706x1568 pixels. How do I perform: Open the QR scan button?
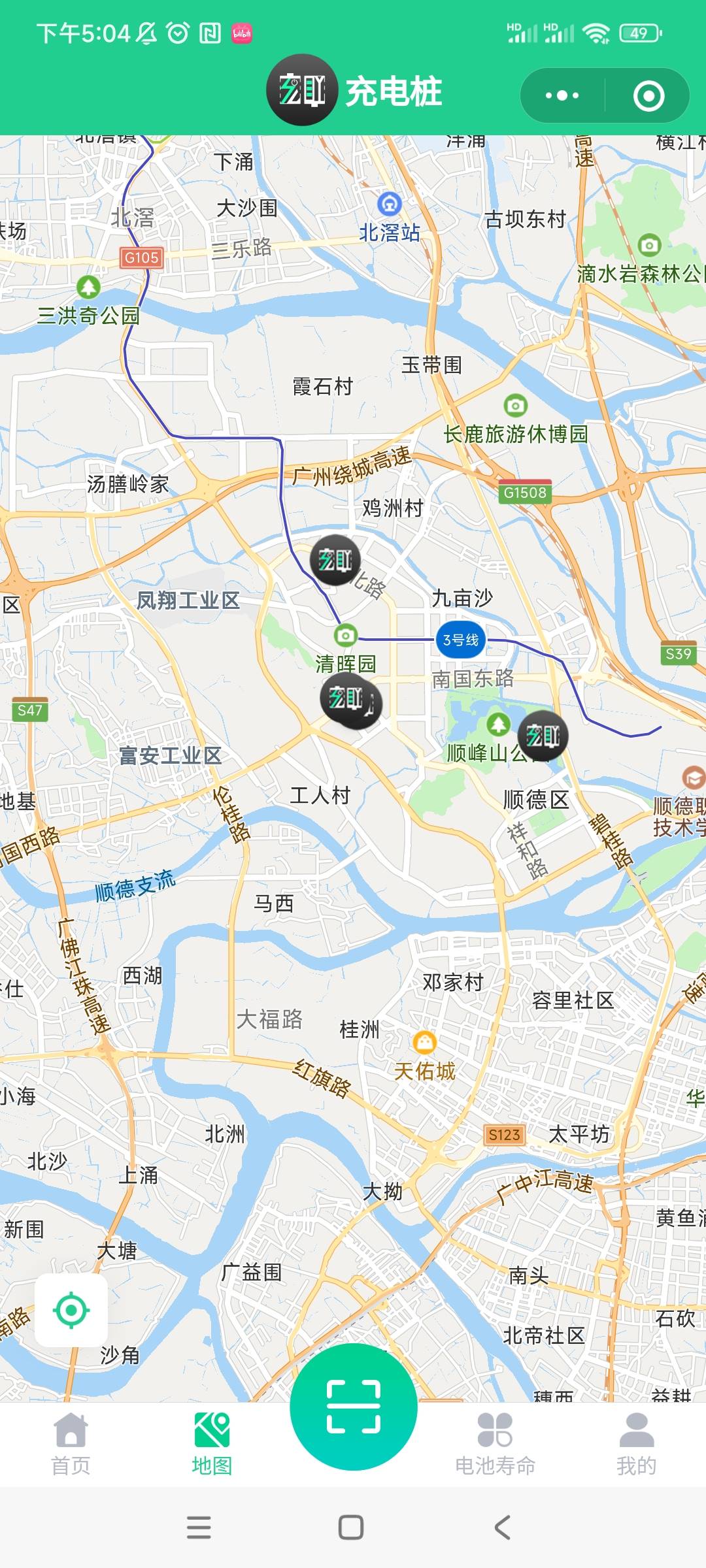coord(354,1407)
